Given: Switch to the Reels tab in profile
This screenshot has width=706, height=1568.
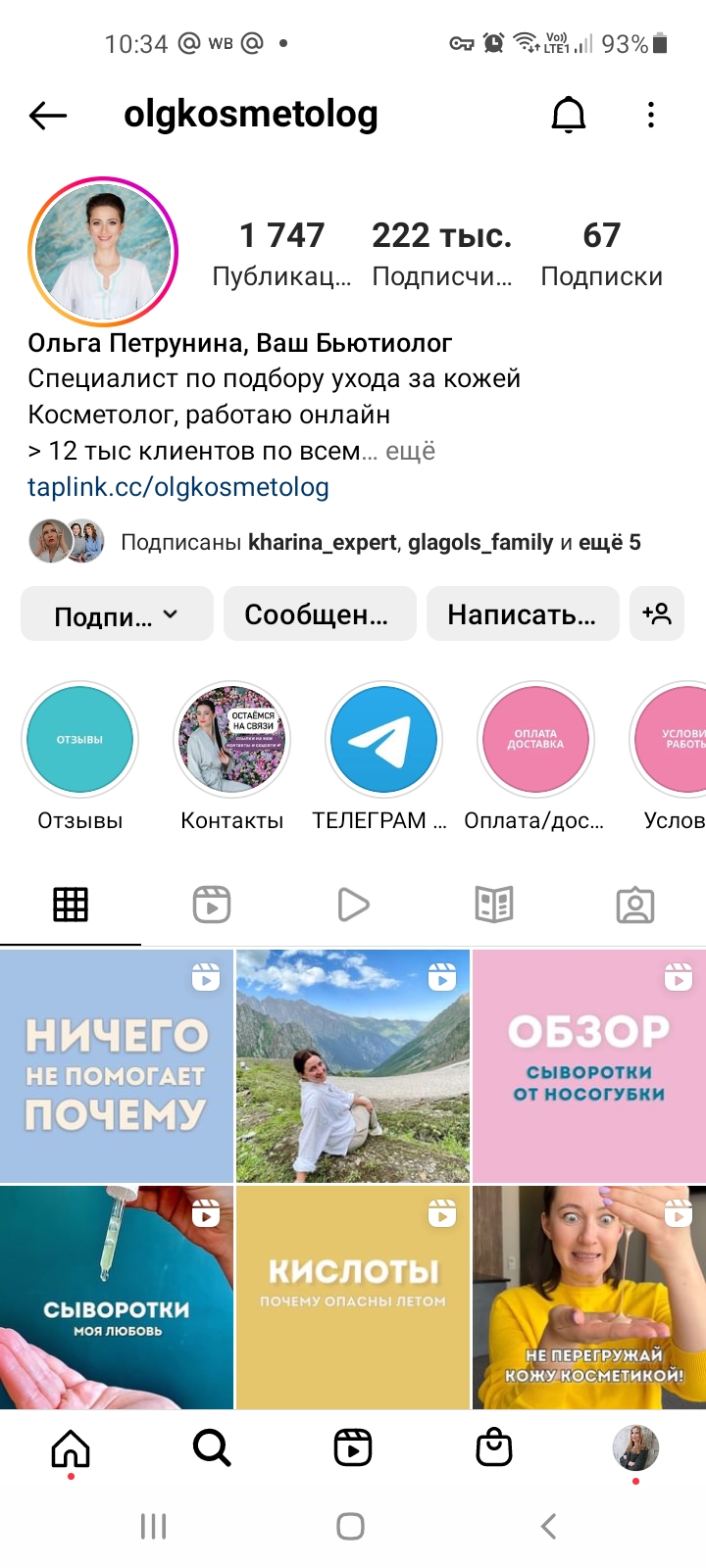Looking at the screenshot, I should 212,905.
